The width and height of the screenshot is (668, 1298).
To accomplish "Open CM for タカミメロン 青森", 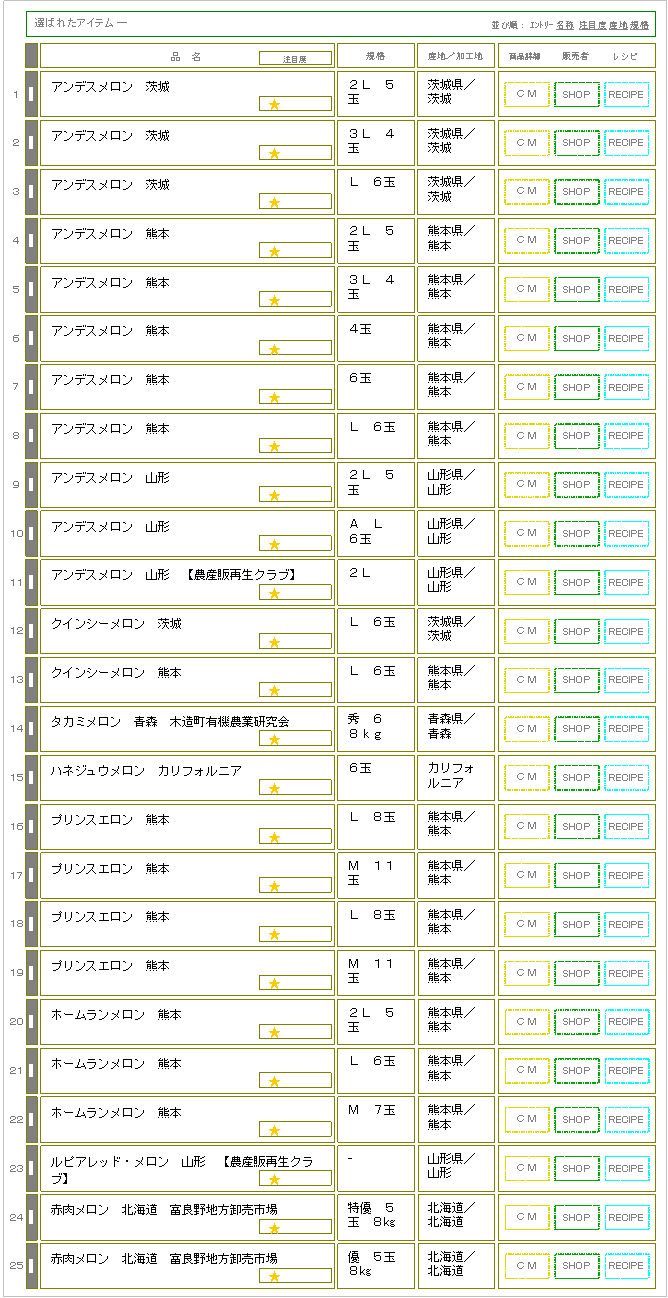I will [527, 729].
